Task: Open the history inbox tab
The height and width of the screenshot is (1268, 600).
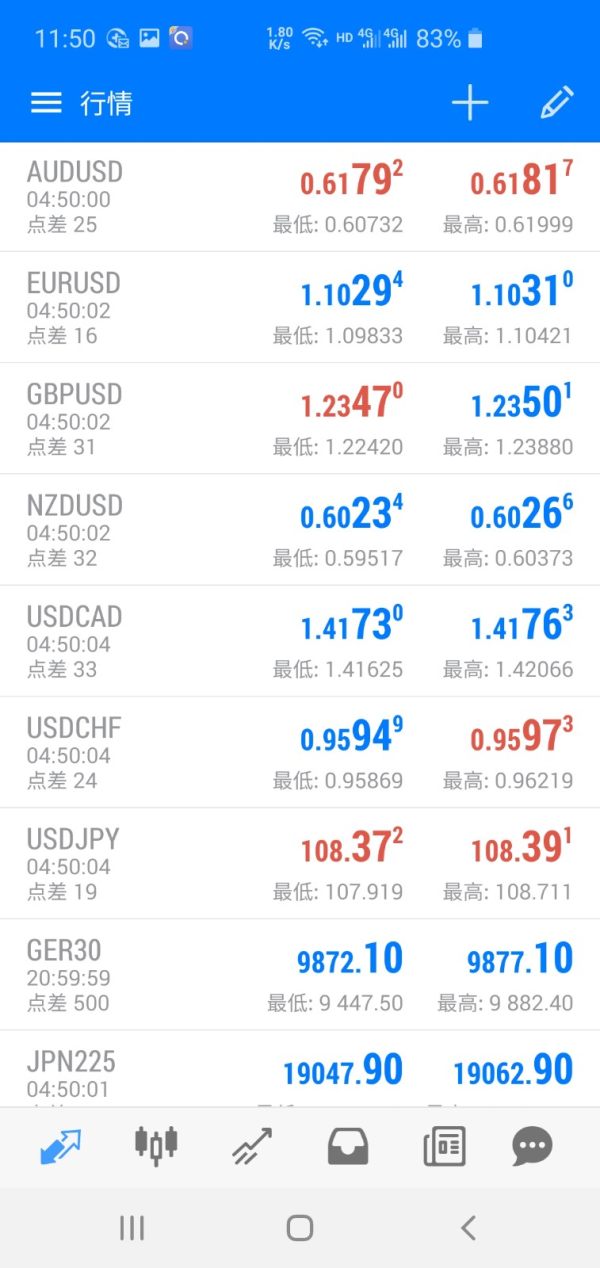Action: point(348,1146)
